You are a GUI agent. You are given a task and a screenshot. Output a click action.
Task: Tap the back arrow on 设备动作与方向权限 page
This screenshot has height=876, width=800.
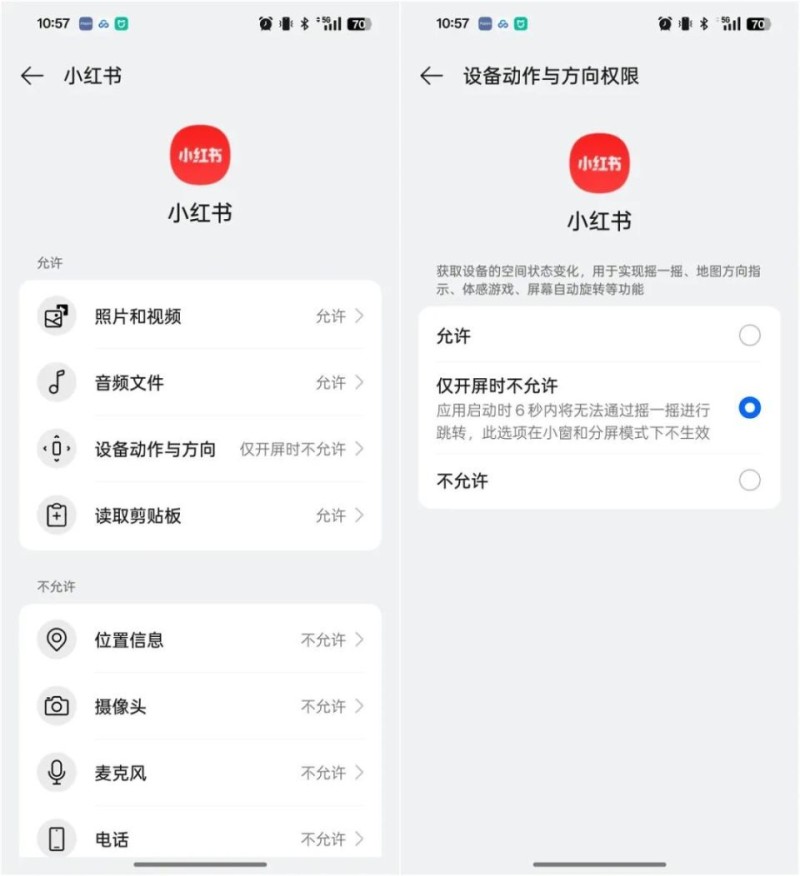point(430,76)
